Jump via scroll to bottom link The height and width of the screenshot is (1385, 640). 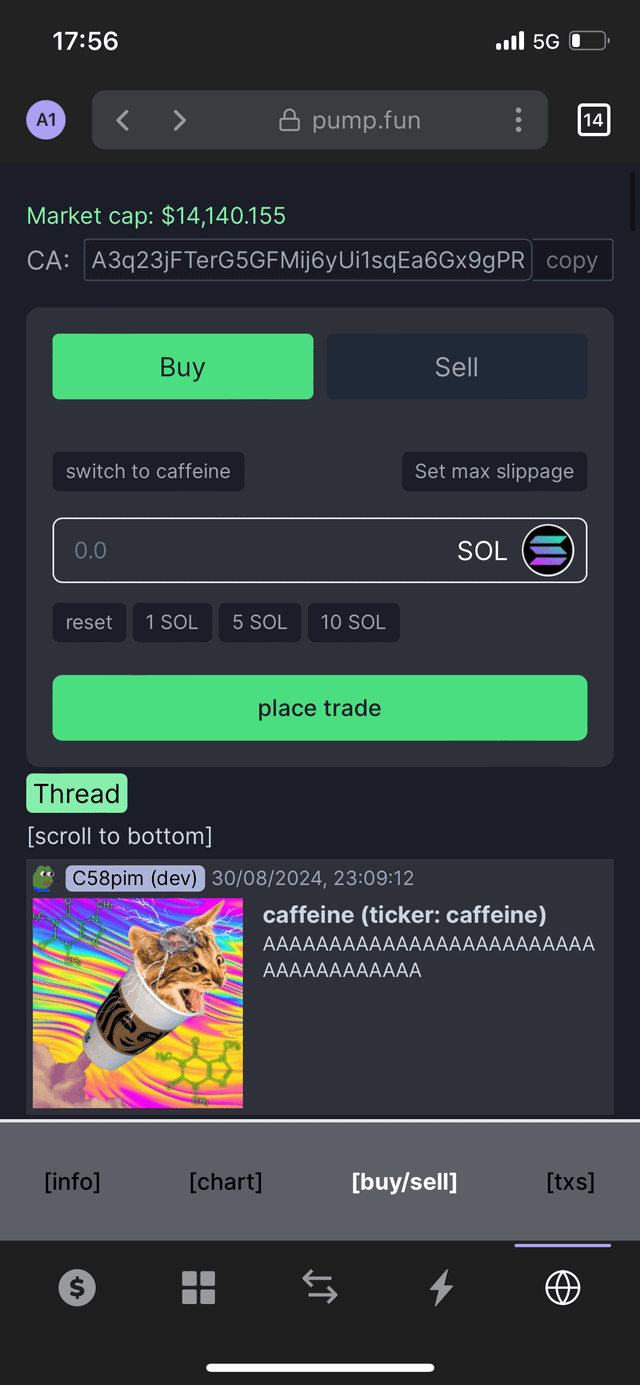pyautogui.click(x=120, y=835)
